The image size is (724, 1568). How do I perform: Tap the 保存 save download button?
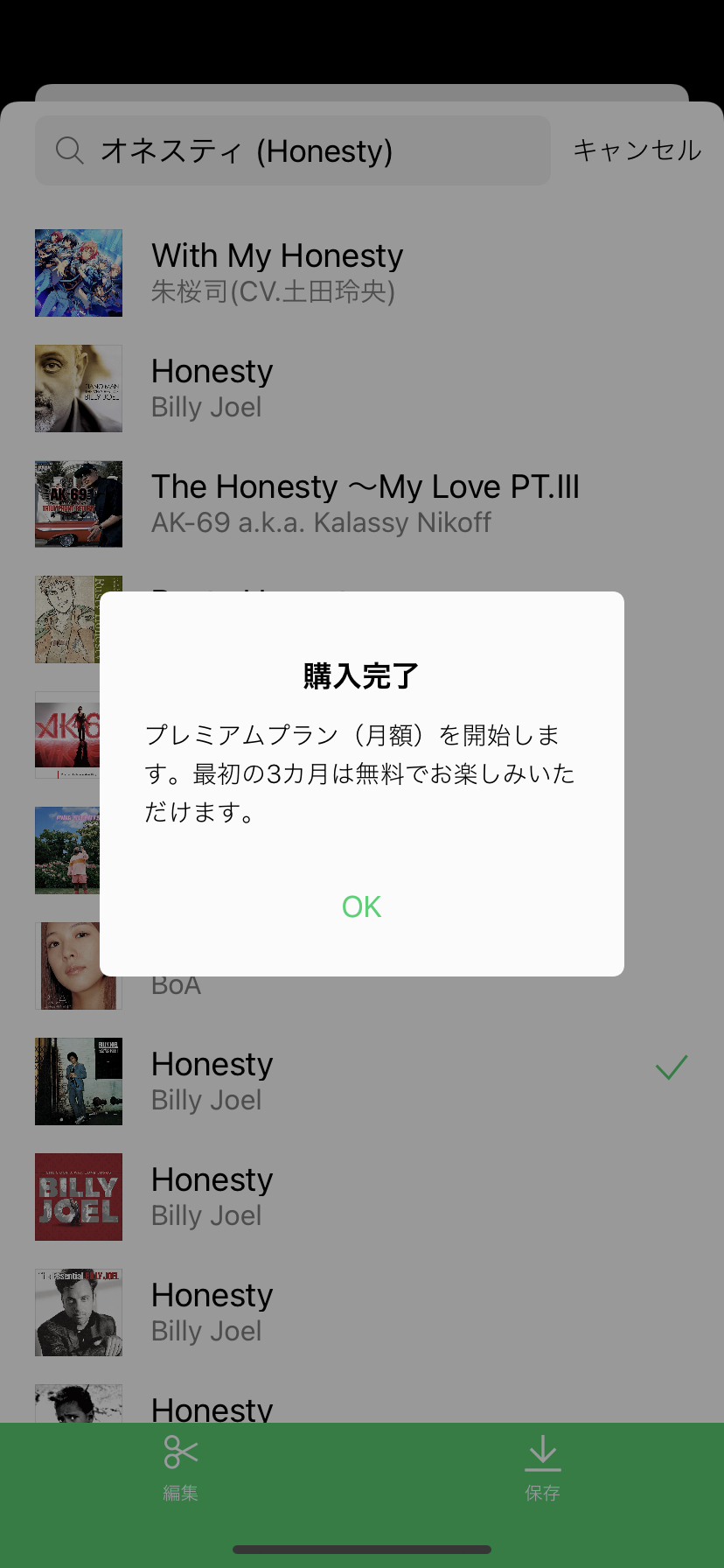543,1468
